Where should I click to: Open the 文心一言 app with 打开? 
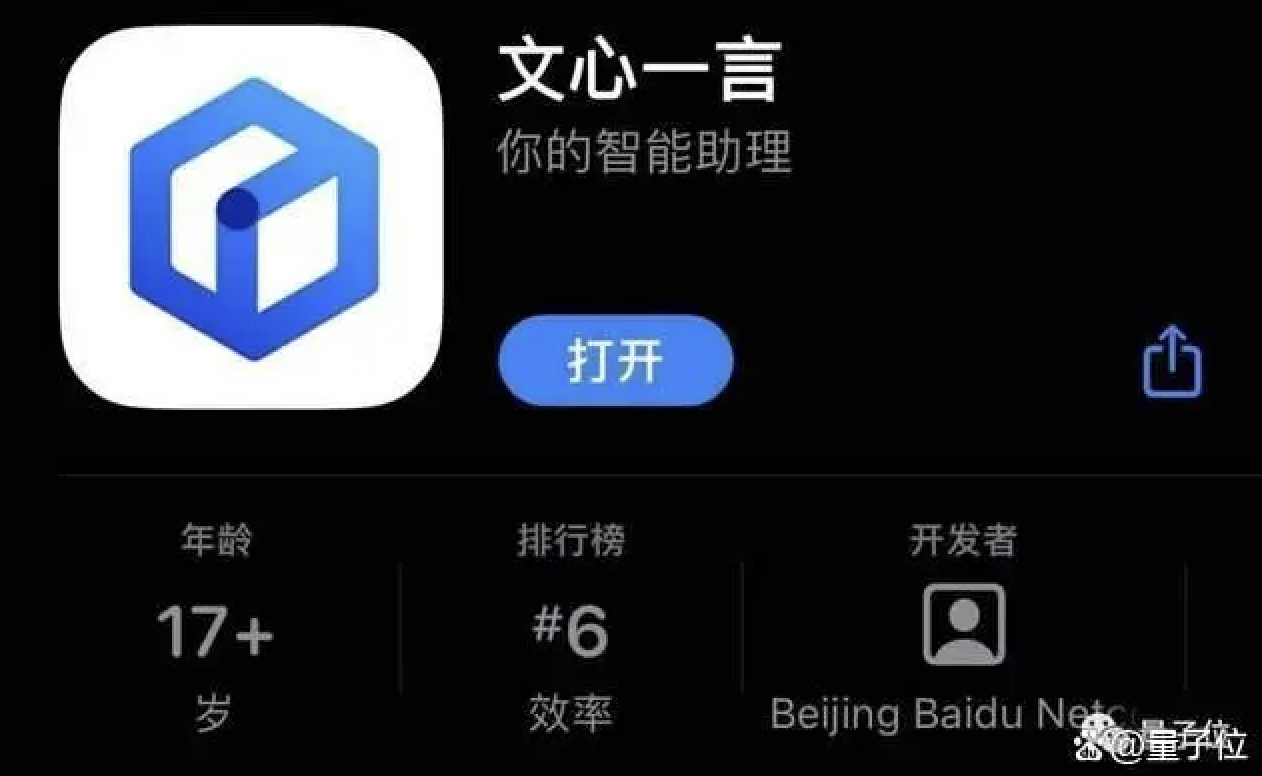(x=615, y=361)
